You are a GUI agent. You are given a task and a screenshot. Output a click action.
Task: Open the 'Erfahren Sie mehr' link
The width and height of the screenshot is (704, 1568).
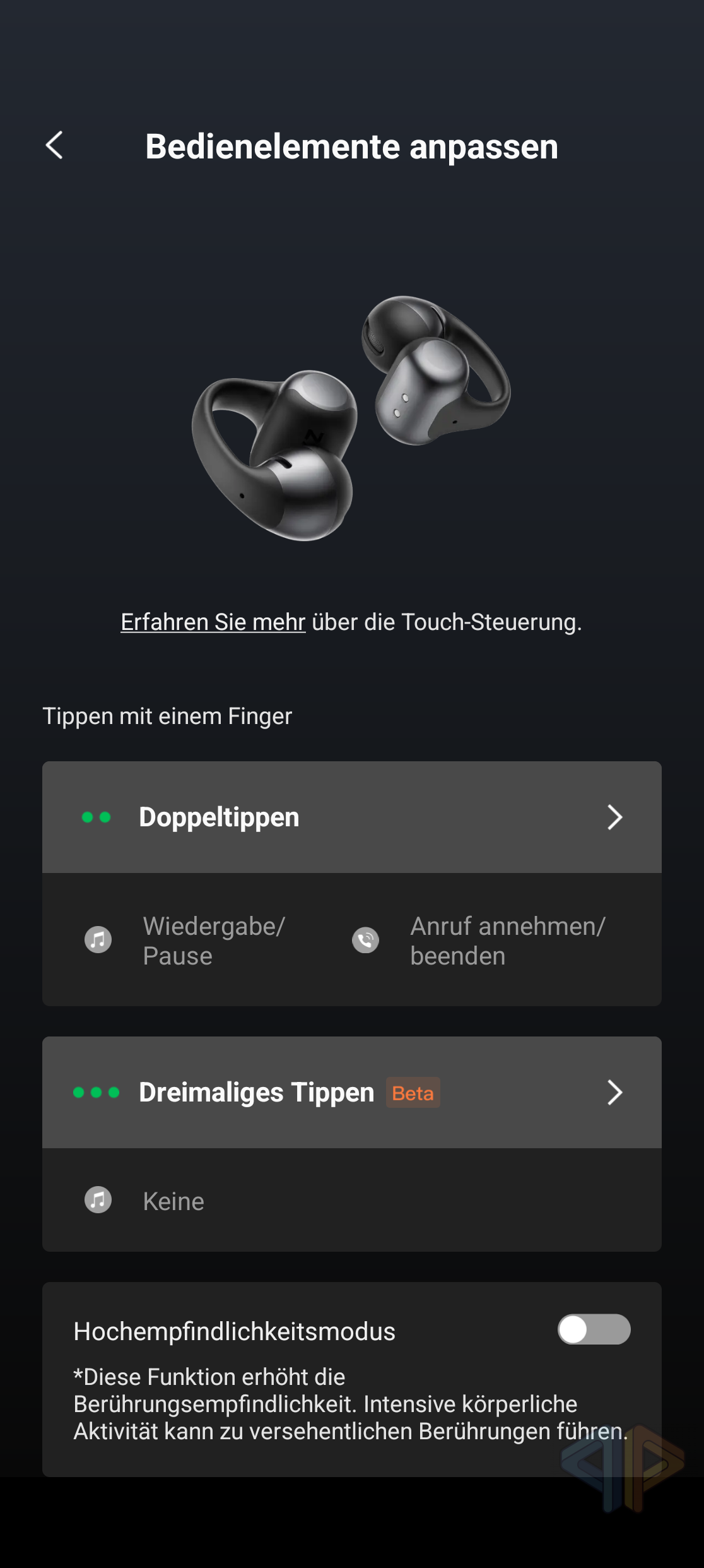click(x=213, y=622)
